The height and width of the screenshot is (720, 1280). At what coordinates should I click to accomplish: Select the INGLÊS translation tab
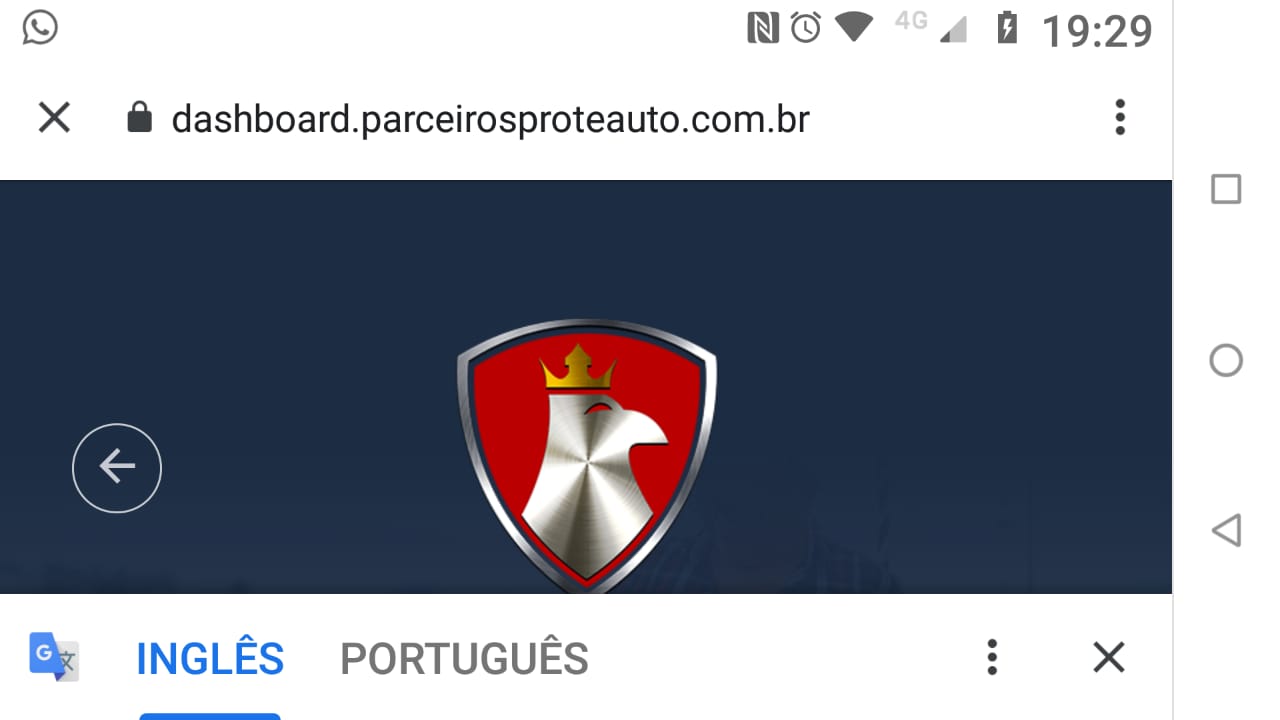[210, 659]
